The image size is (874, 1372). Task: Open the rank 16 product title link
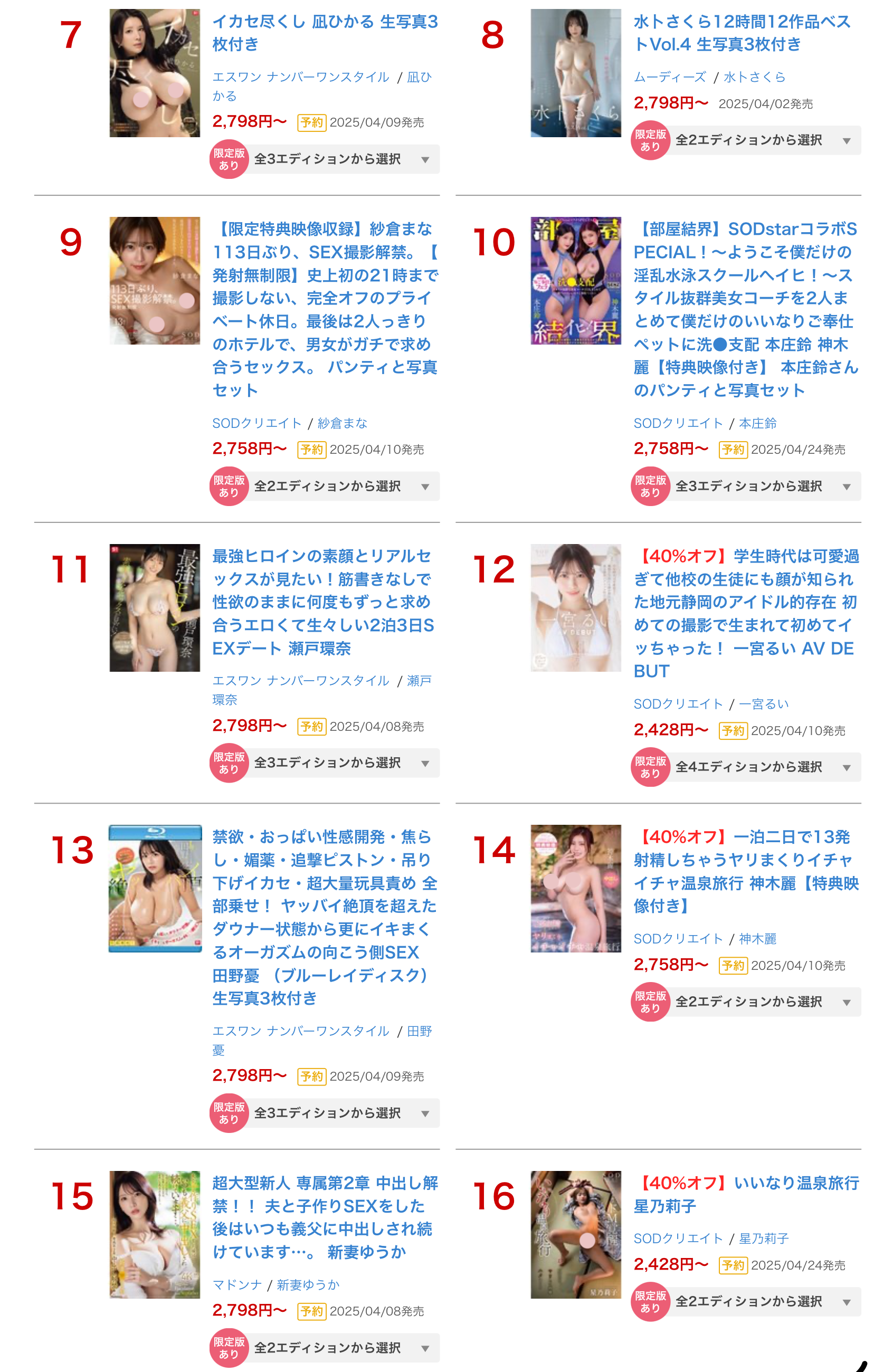[745, 1194]
